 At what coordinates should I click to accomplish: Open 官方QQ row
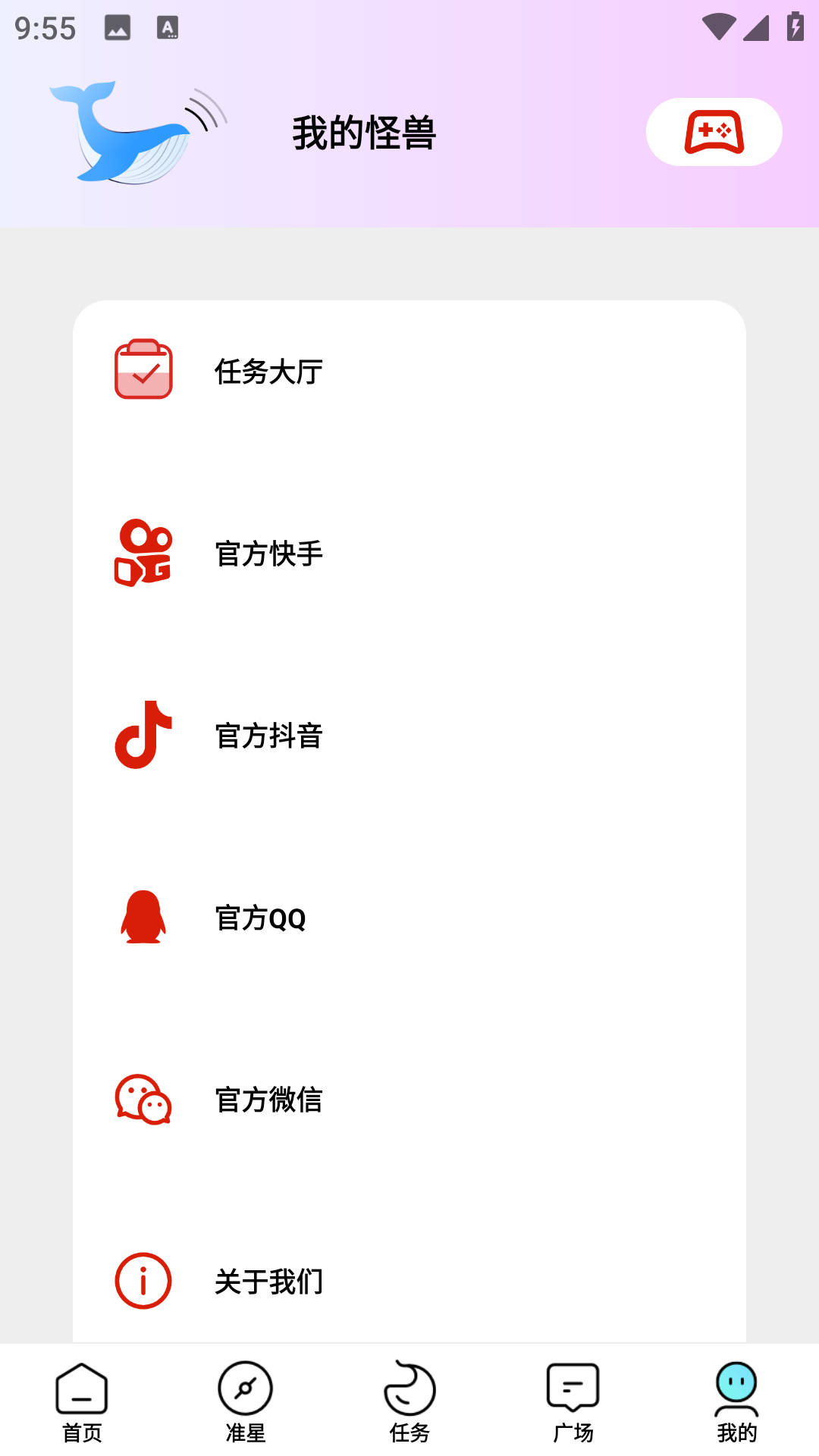point(260,918)
